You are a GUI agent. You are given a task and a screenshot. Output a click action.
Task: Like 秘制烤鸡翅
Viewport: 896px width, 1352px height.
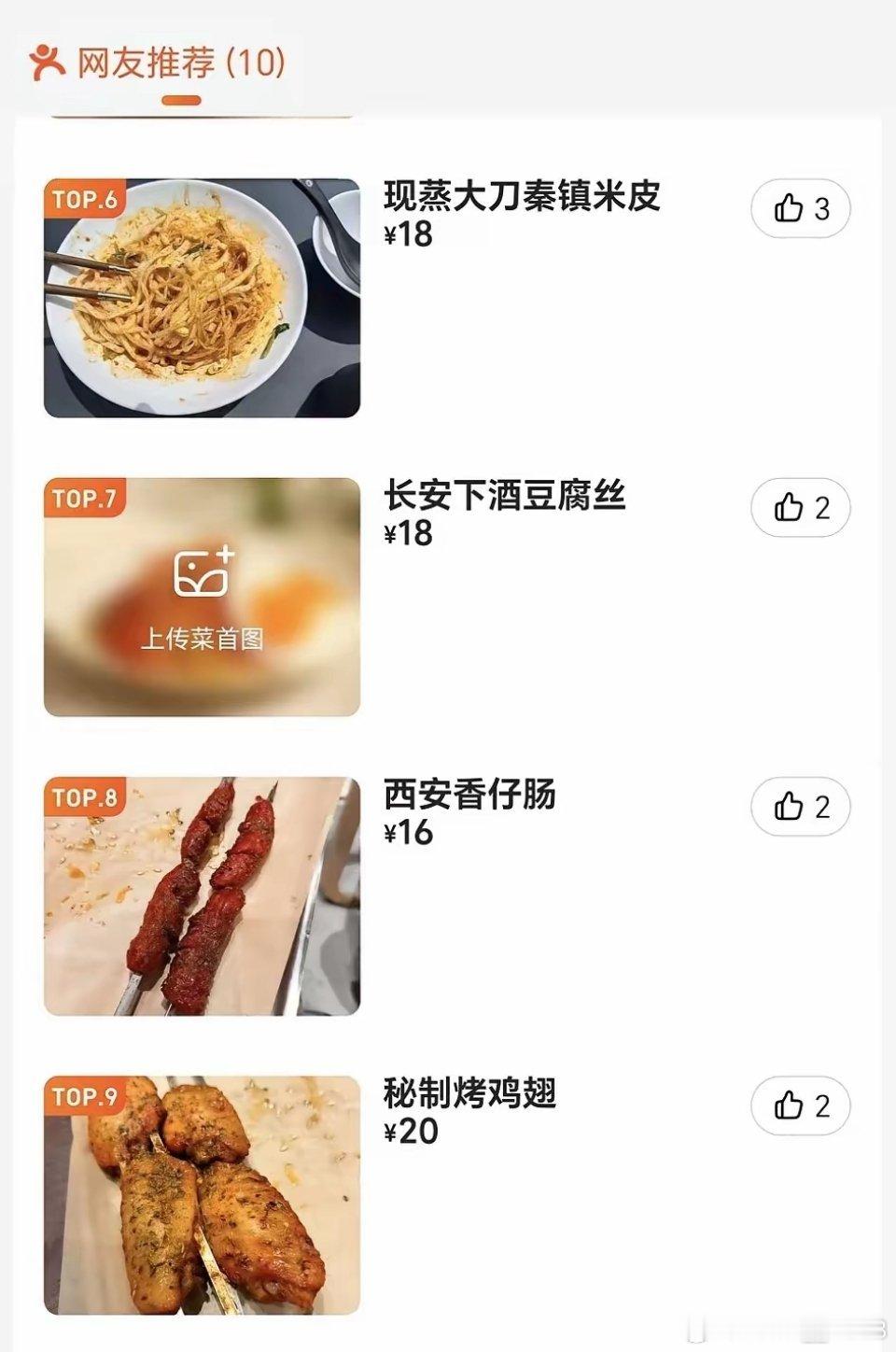[x=801, y=1106]
